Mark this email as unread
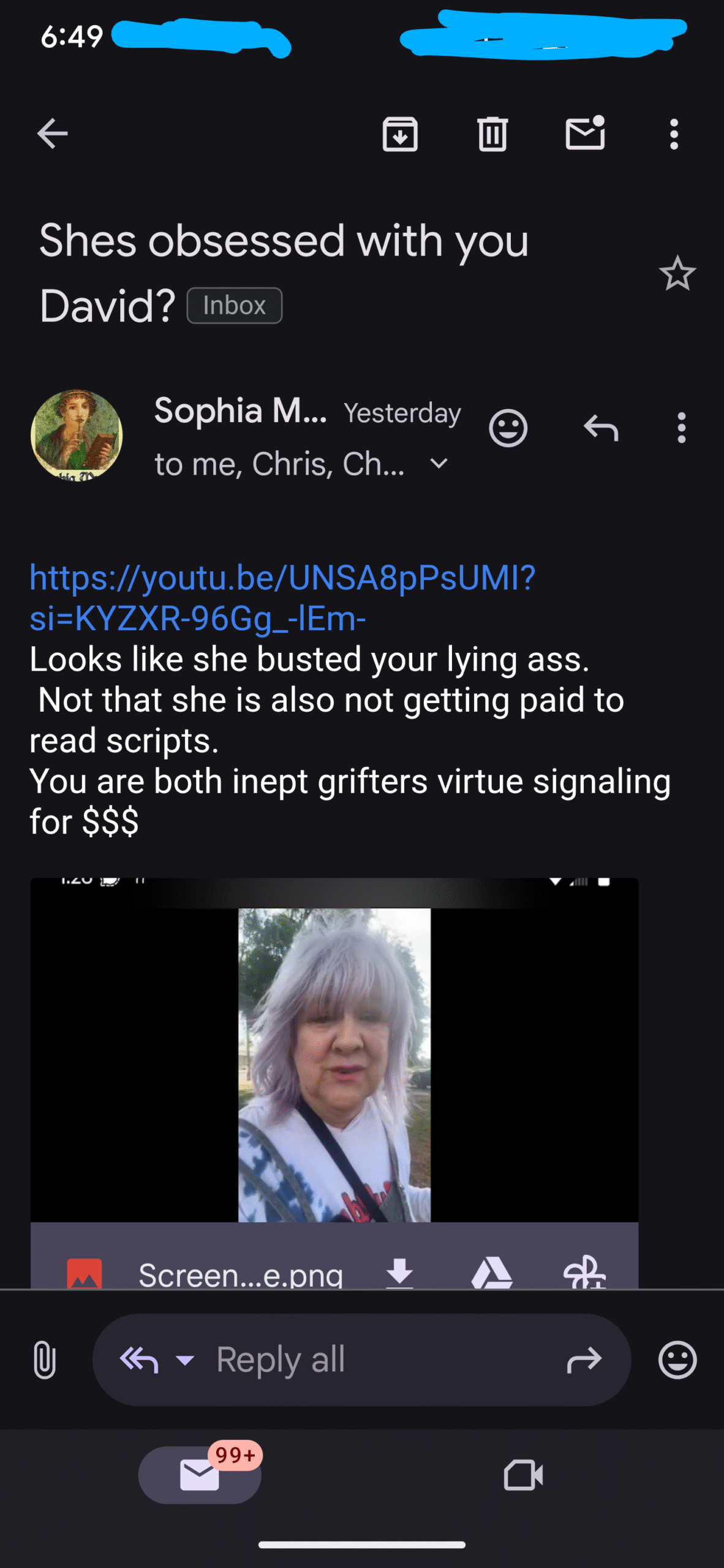Viewport: 724px width, 1568px height. click(x=585, y=132)
